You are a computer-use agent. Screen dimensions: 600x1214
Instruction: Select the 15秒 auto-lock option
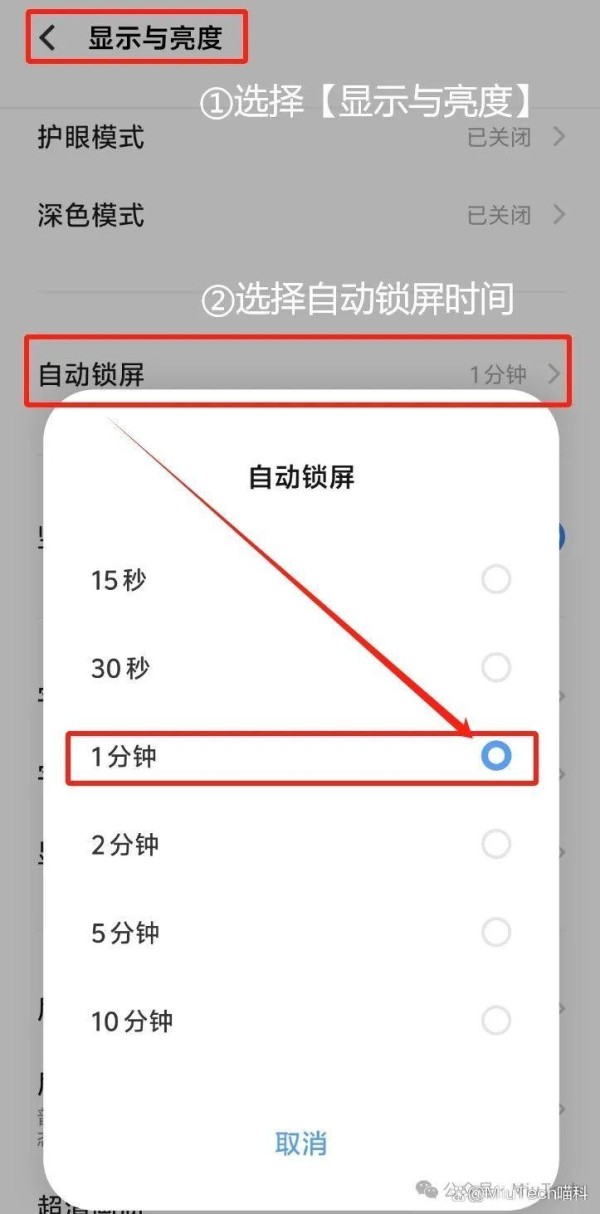pos(300,579)
